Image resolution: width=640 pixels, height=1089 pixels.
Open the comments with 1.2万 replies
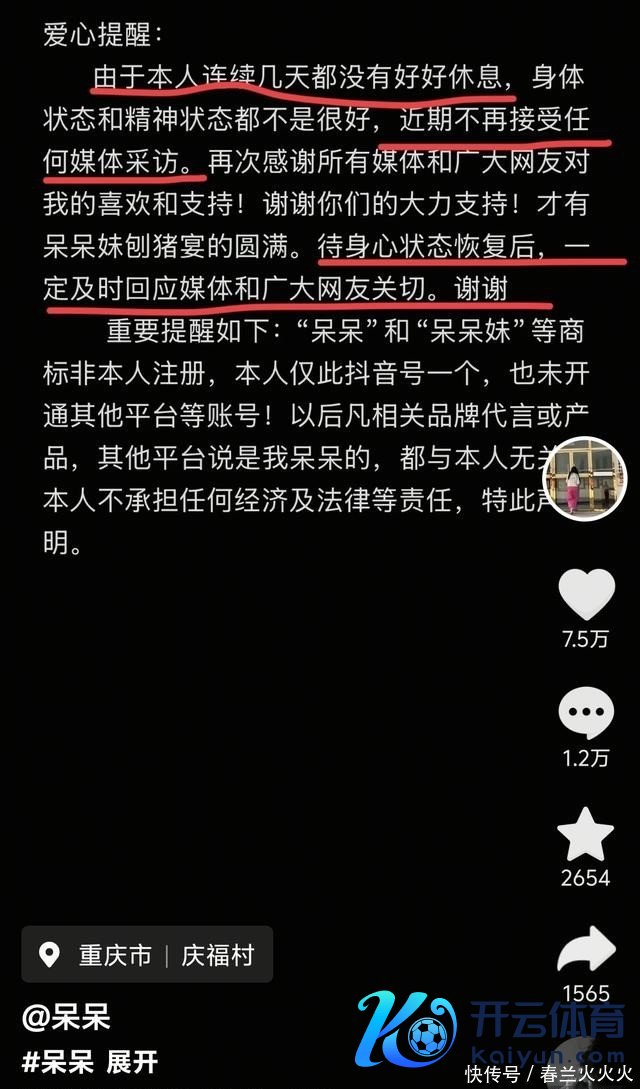[586, 715]
